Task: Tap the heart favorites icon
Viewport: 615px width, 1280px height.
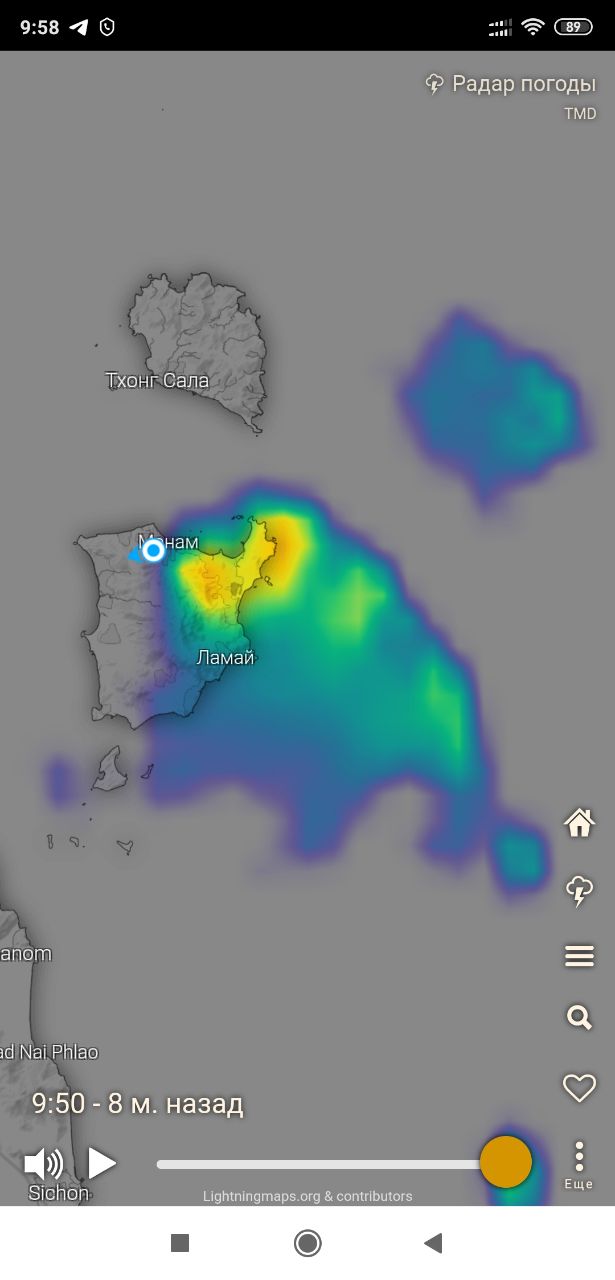Action: [x=579, y=1087]
